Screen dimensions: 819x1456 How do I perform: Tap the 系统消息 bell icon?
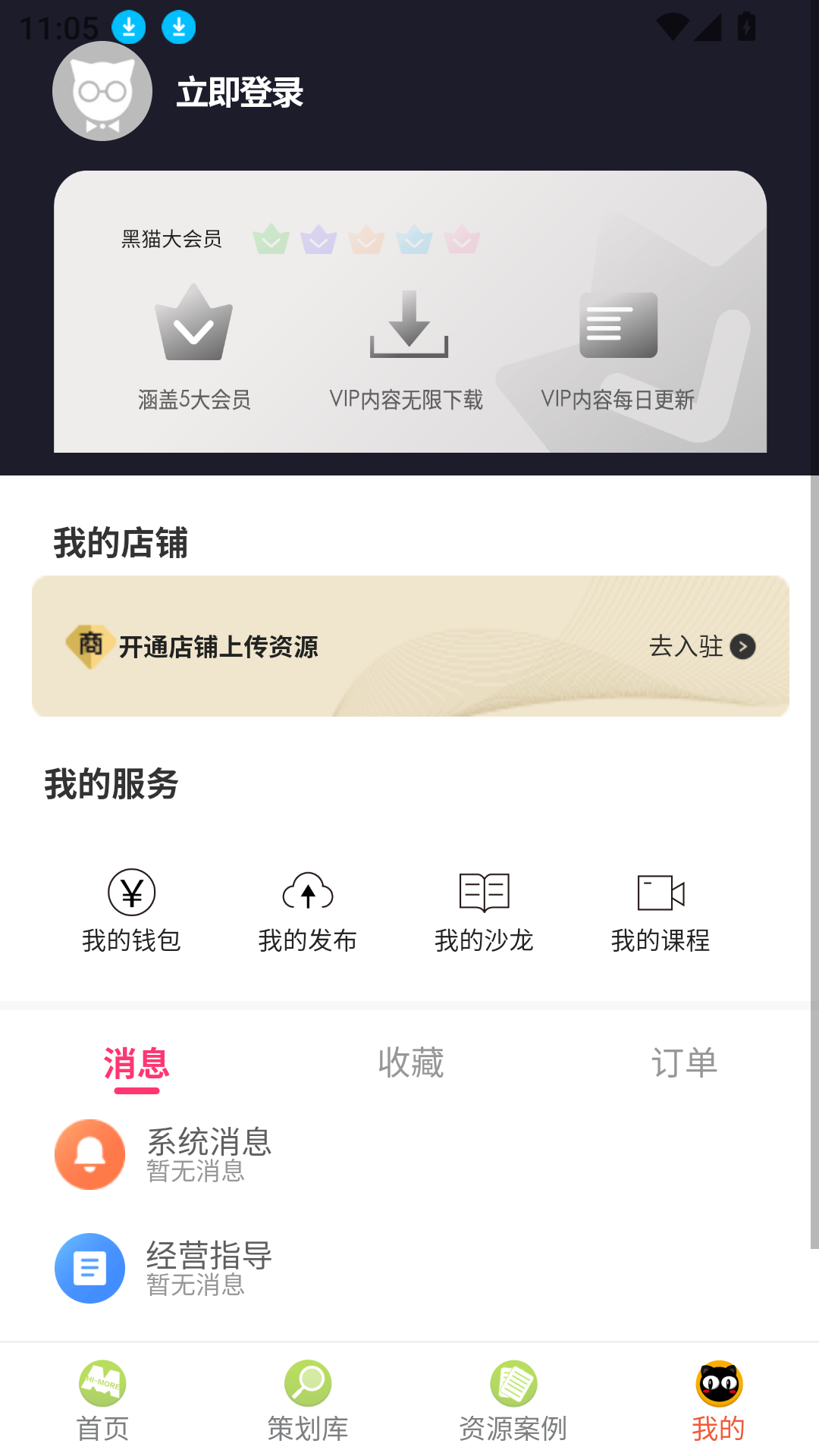point(89,1153)
